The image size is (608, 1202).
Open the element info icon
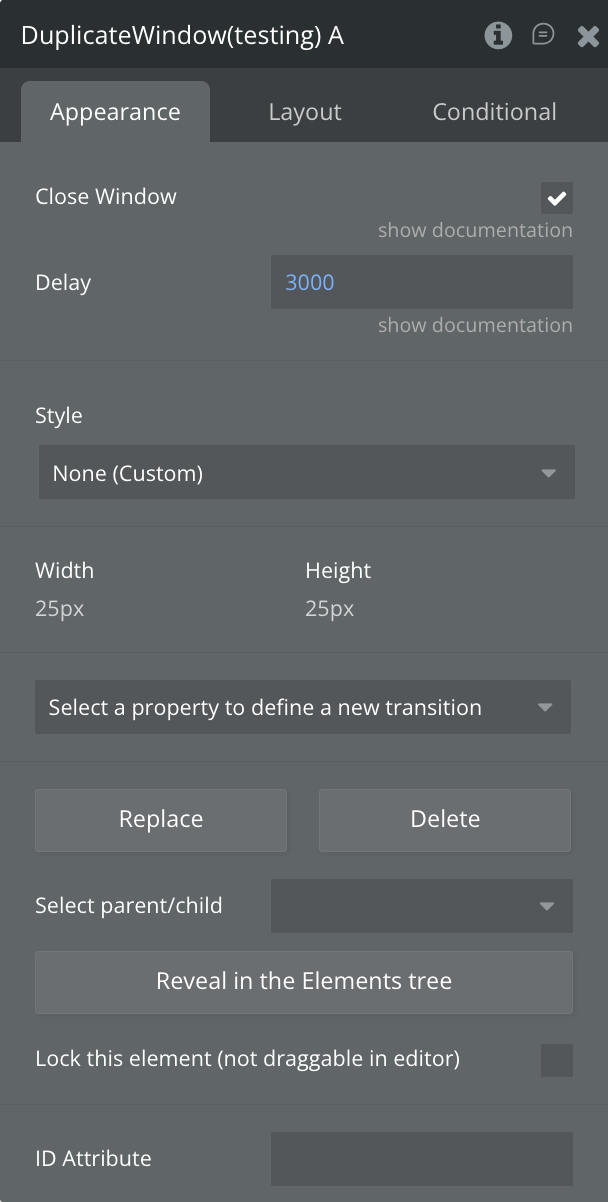click(x=498, y=36)
